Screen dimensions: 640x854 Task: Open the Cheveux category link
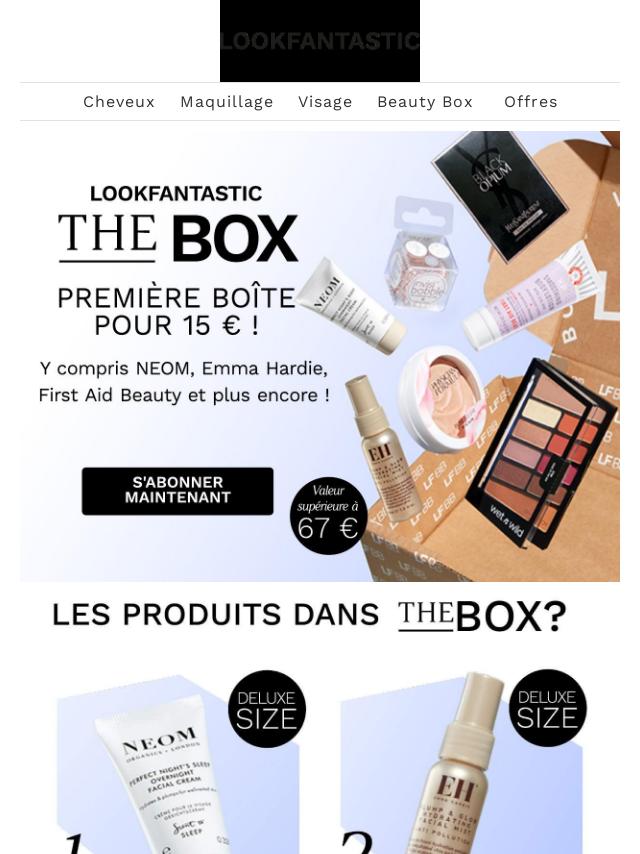[x=119, y=102]
